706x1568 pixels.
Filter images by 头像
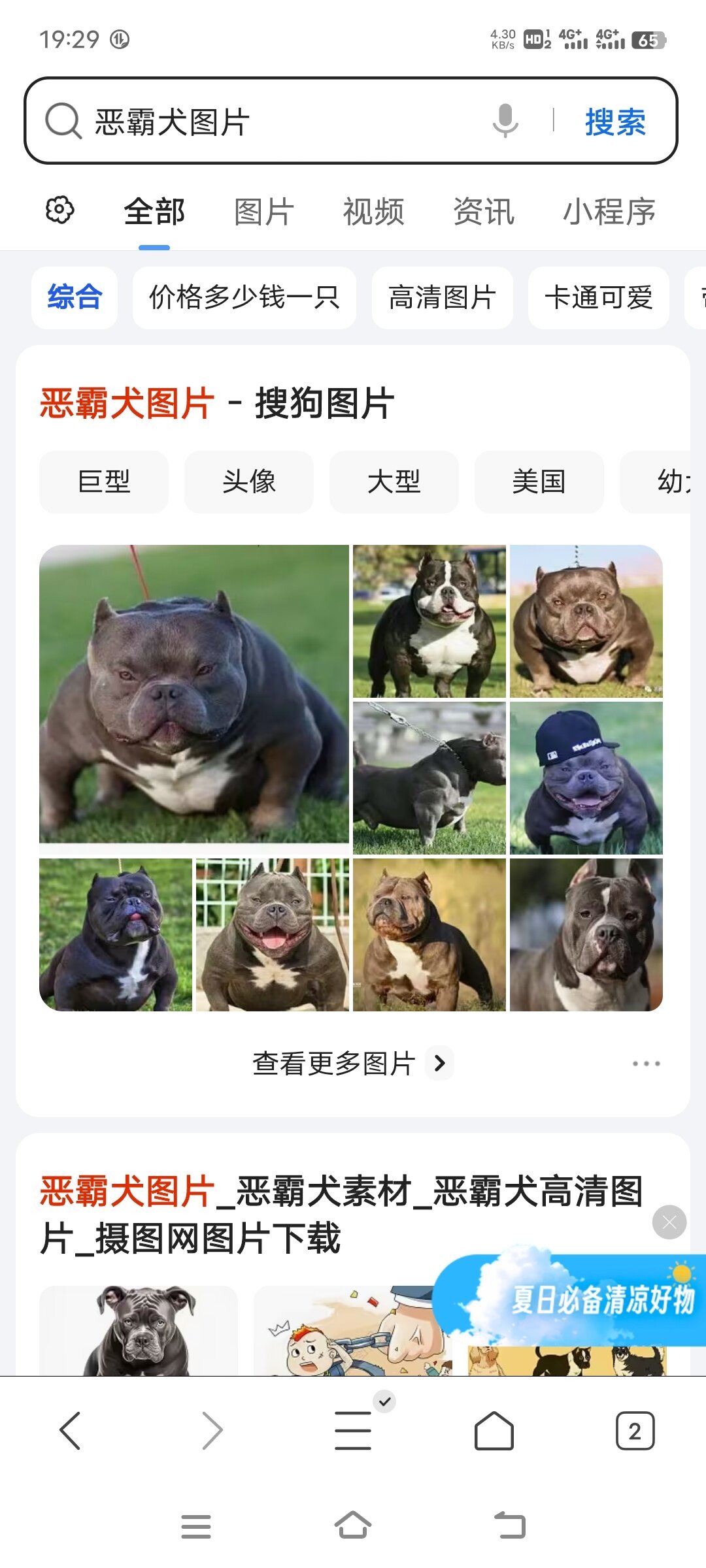[x=248, y=482]
